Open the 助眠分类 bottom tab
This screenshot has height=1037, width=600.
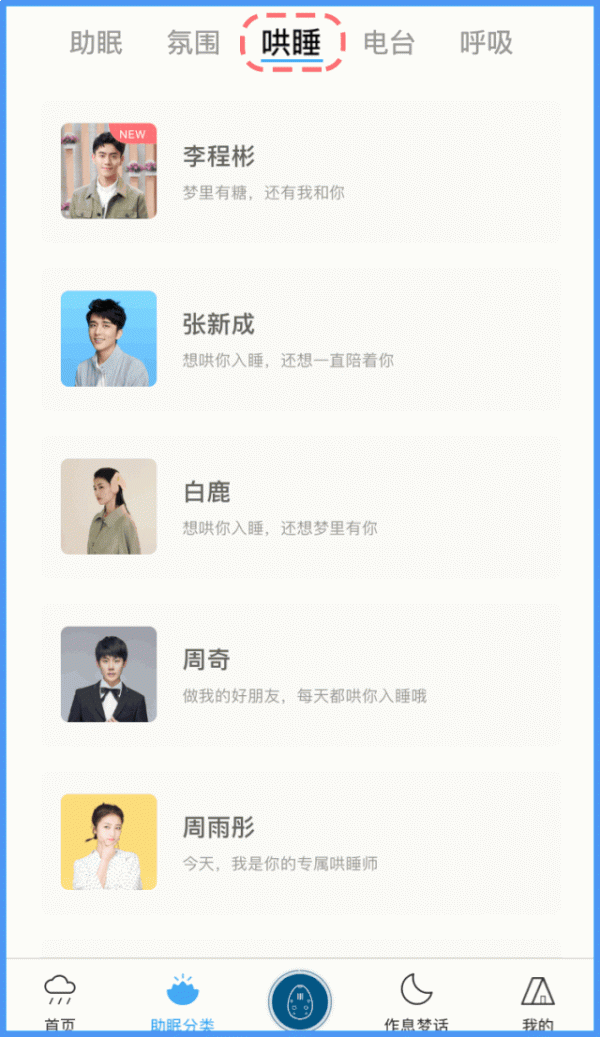pos(182,1002)
